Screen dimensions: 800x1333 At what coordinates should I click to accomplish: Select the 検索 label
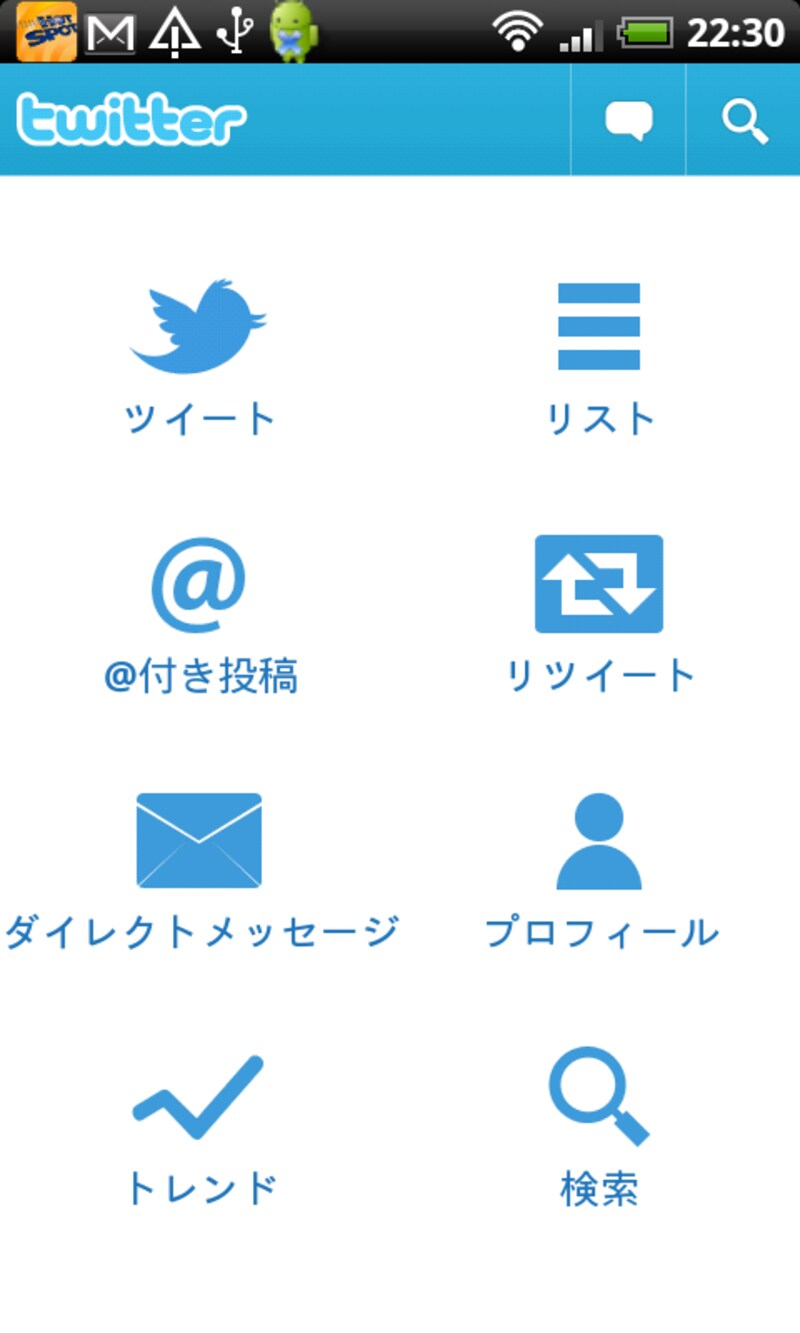pyautogui.click(x=600, y=1190)
